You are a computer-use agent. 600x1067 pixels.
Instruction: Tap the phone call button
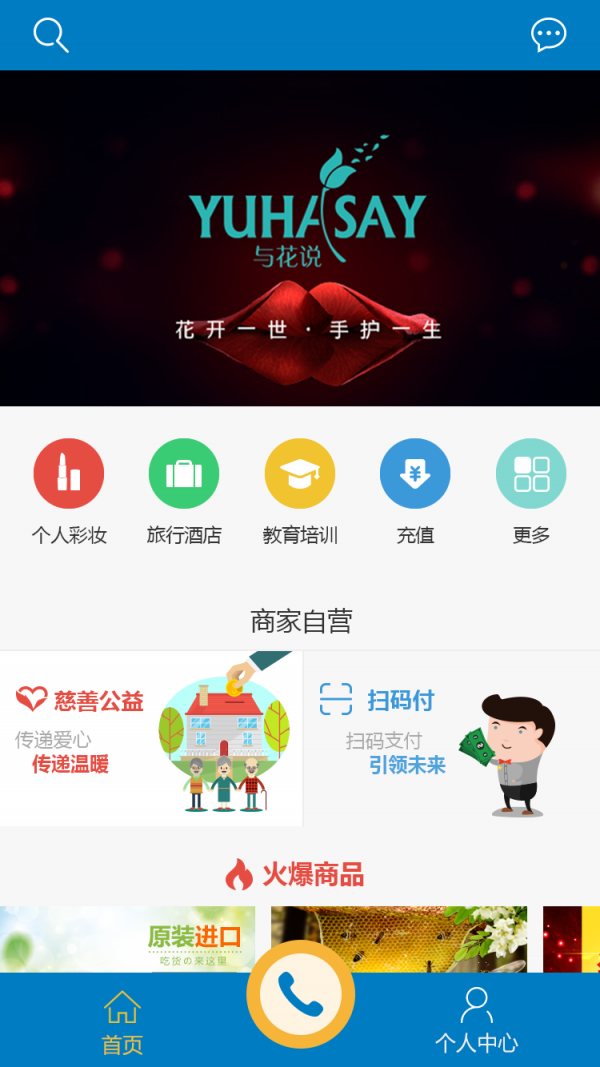[300, 994]
